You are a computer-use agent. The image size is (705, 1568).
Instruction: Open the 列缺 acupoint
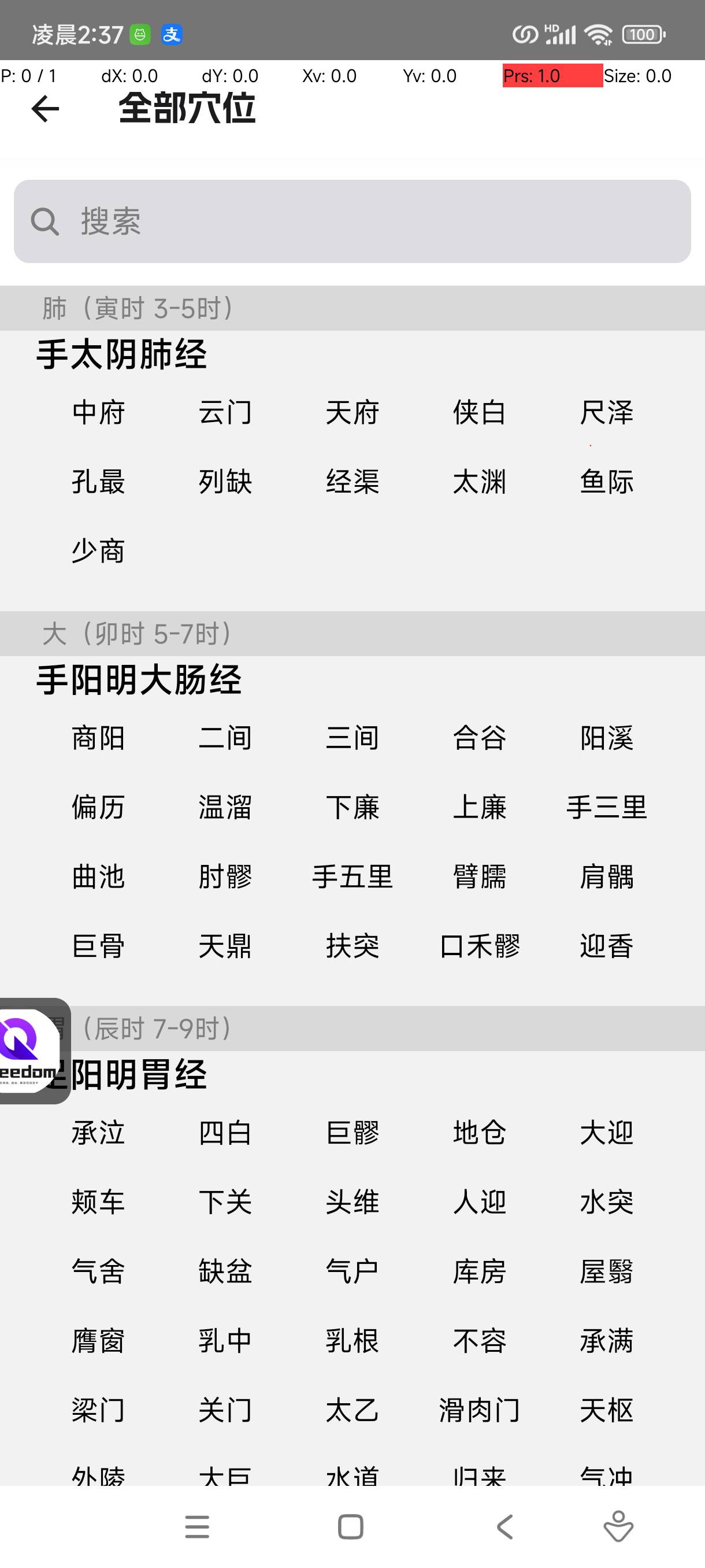[225, 482]
